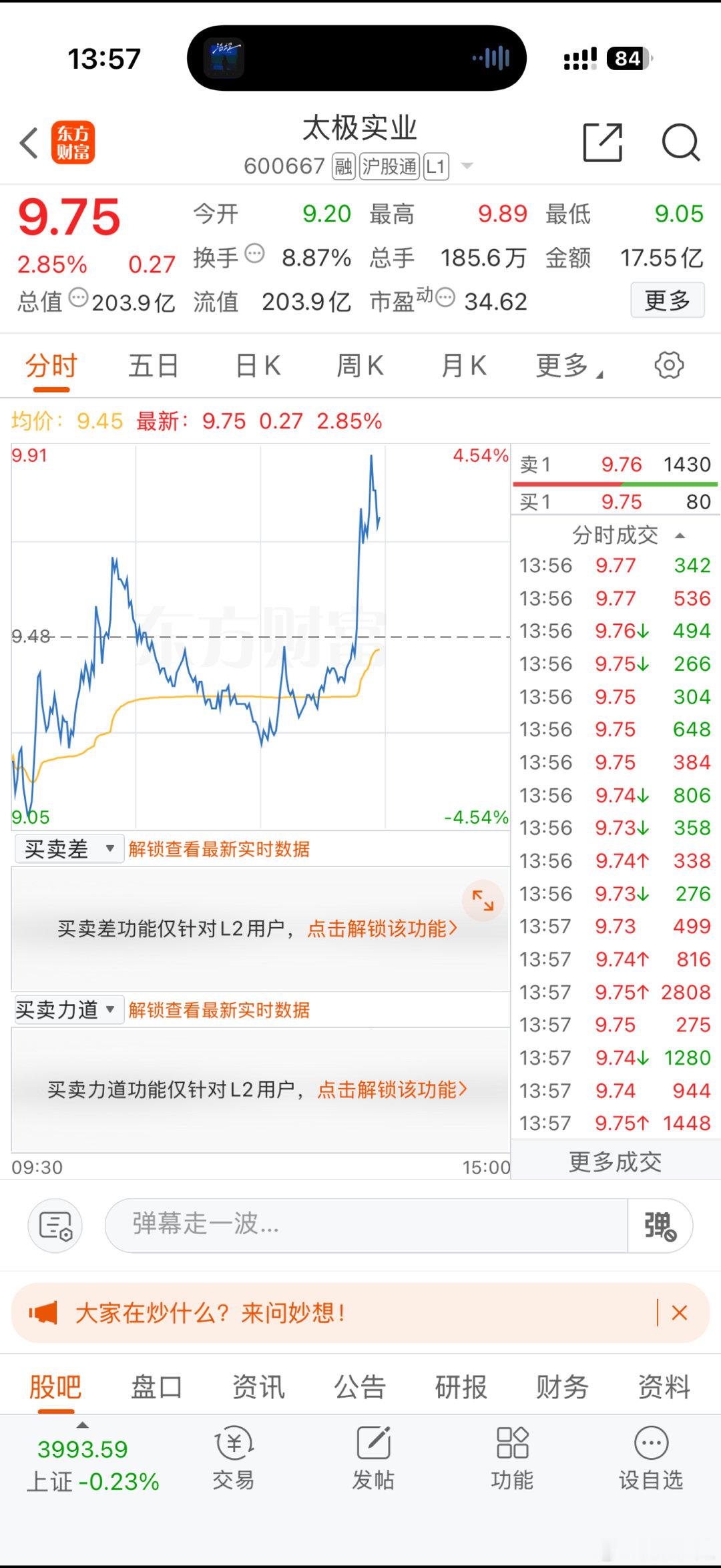Navigate back with the arrow icon
This screenshot has height=1568, width=721.
point(28,144)
